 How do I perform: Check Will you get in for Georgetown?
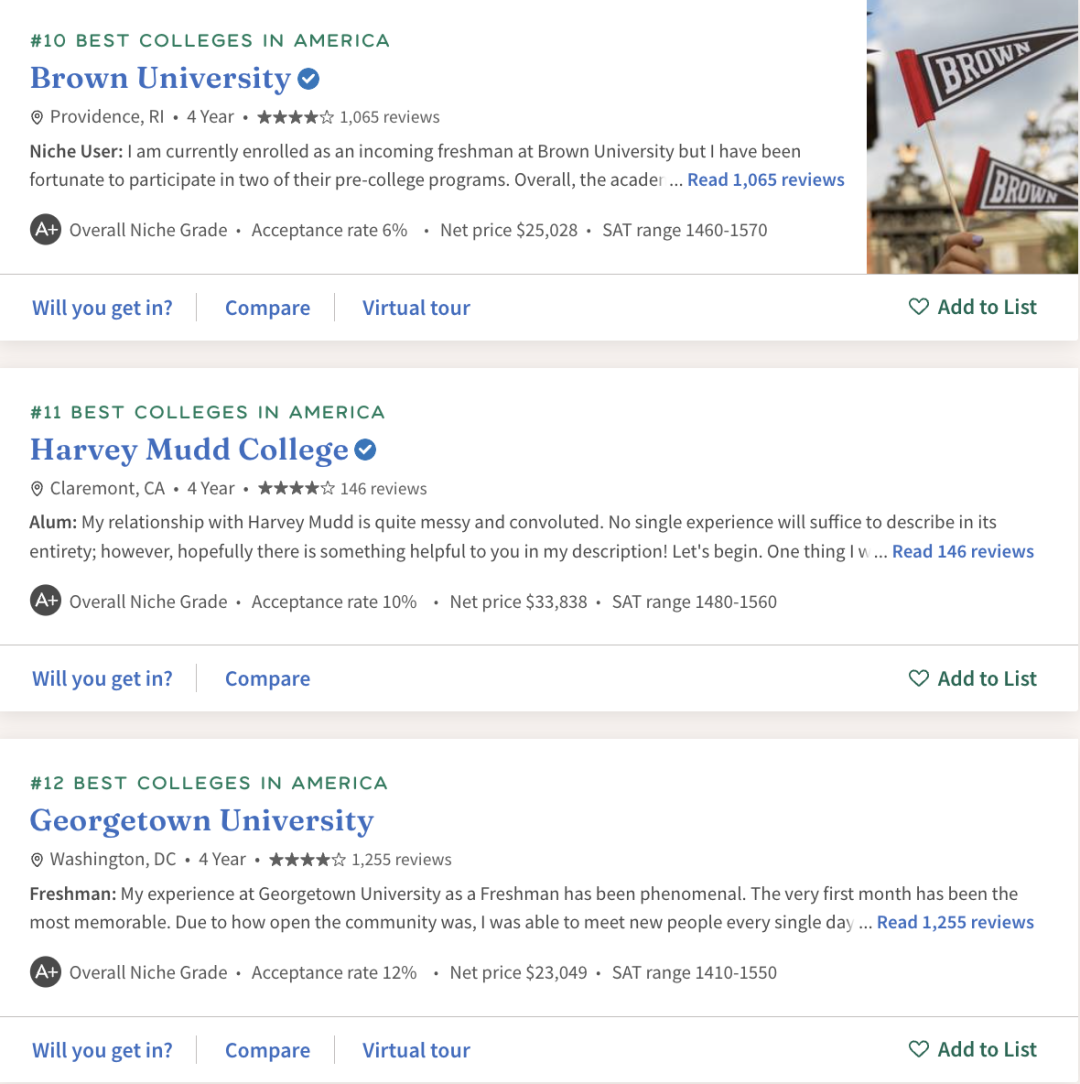pyautogui.click(x=102, y=1050)
